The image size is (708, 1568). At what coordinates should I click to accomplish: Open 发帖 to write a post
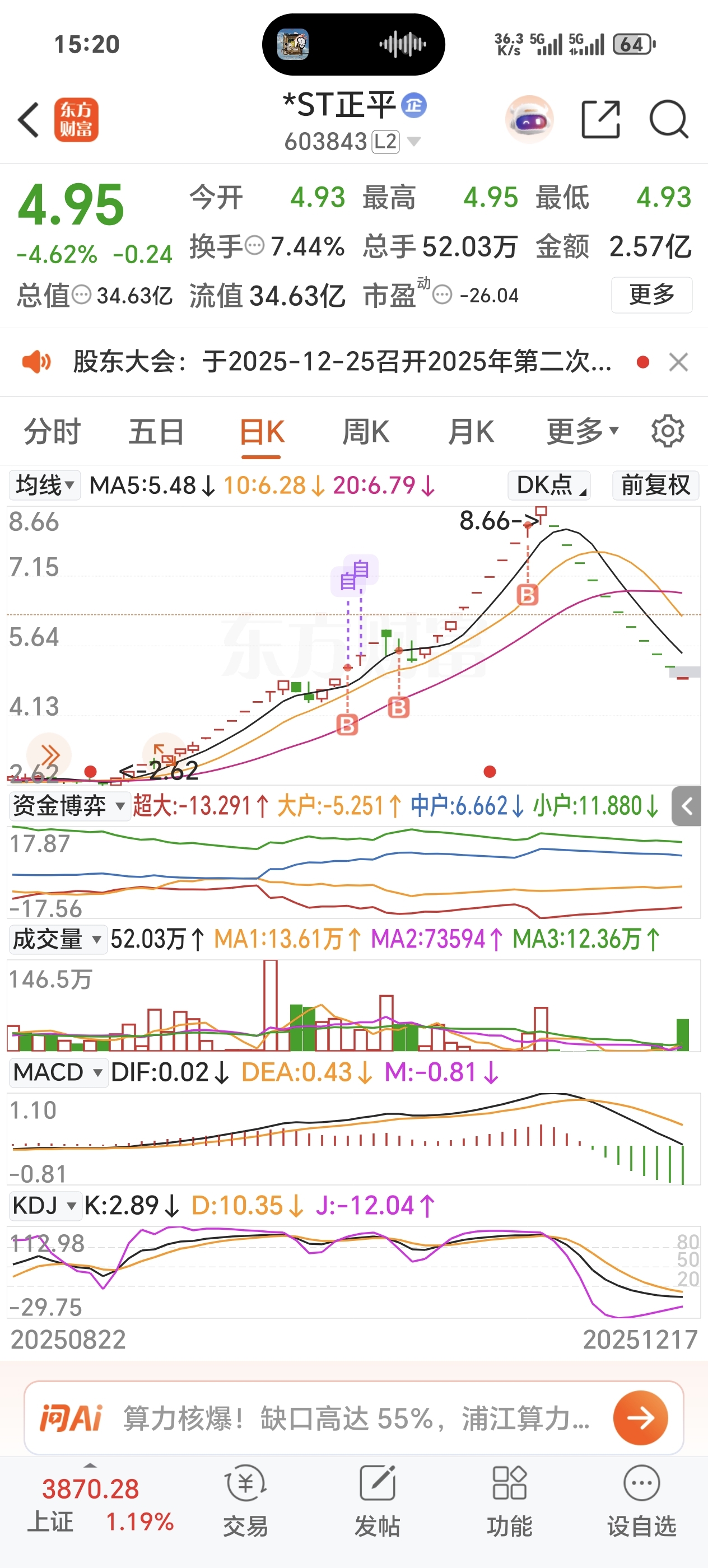pos(378,1501)
